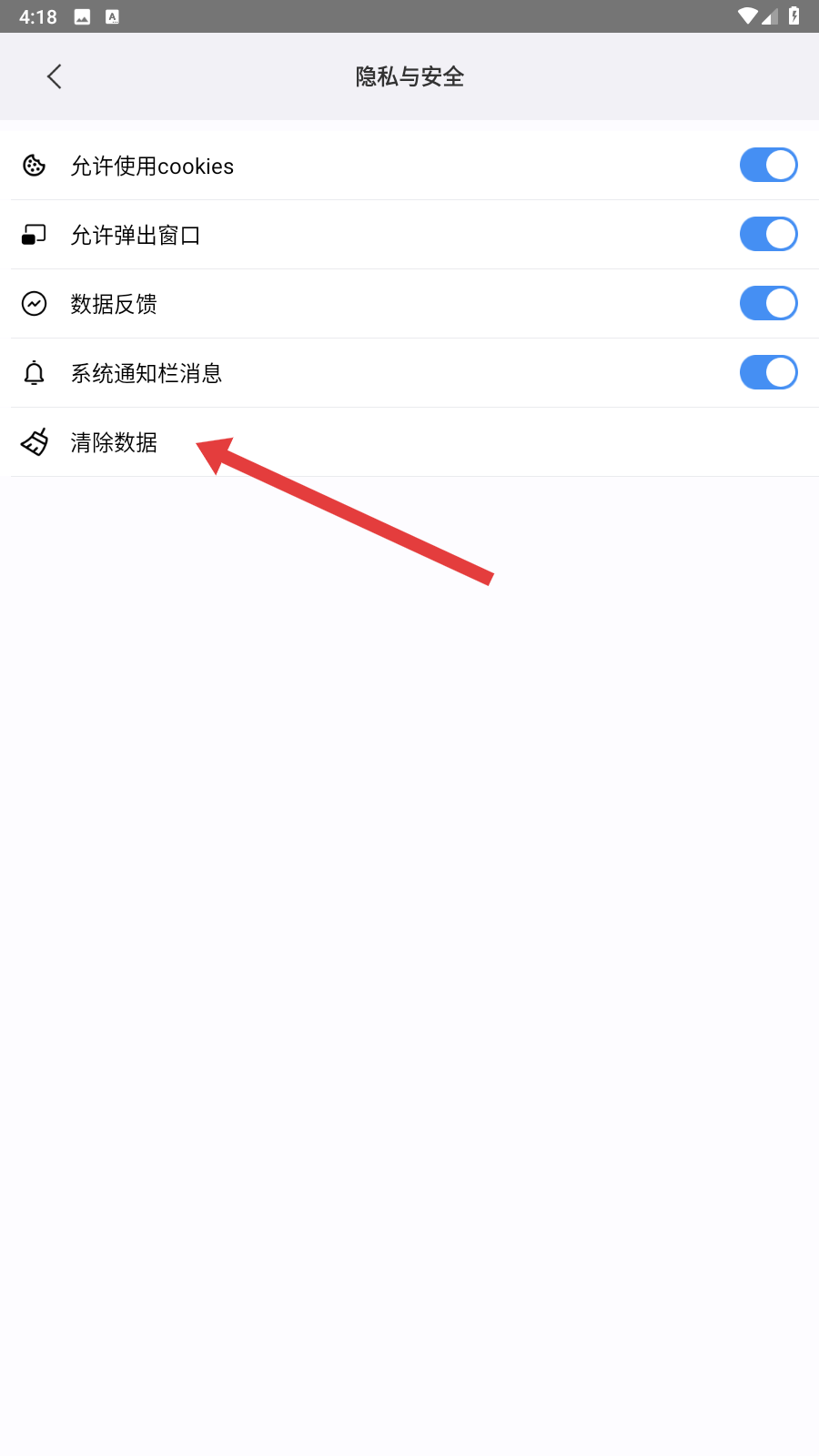Switch off 系统通知栏消息
This screenshot has height=1456, width=819.
(768, 373)
